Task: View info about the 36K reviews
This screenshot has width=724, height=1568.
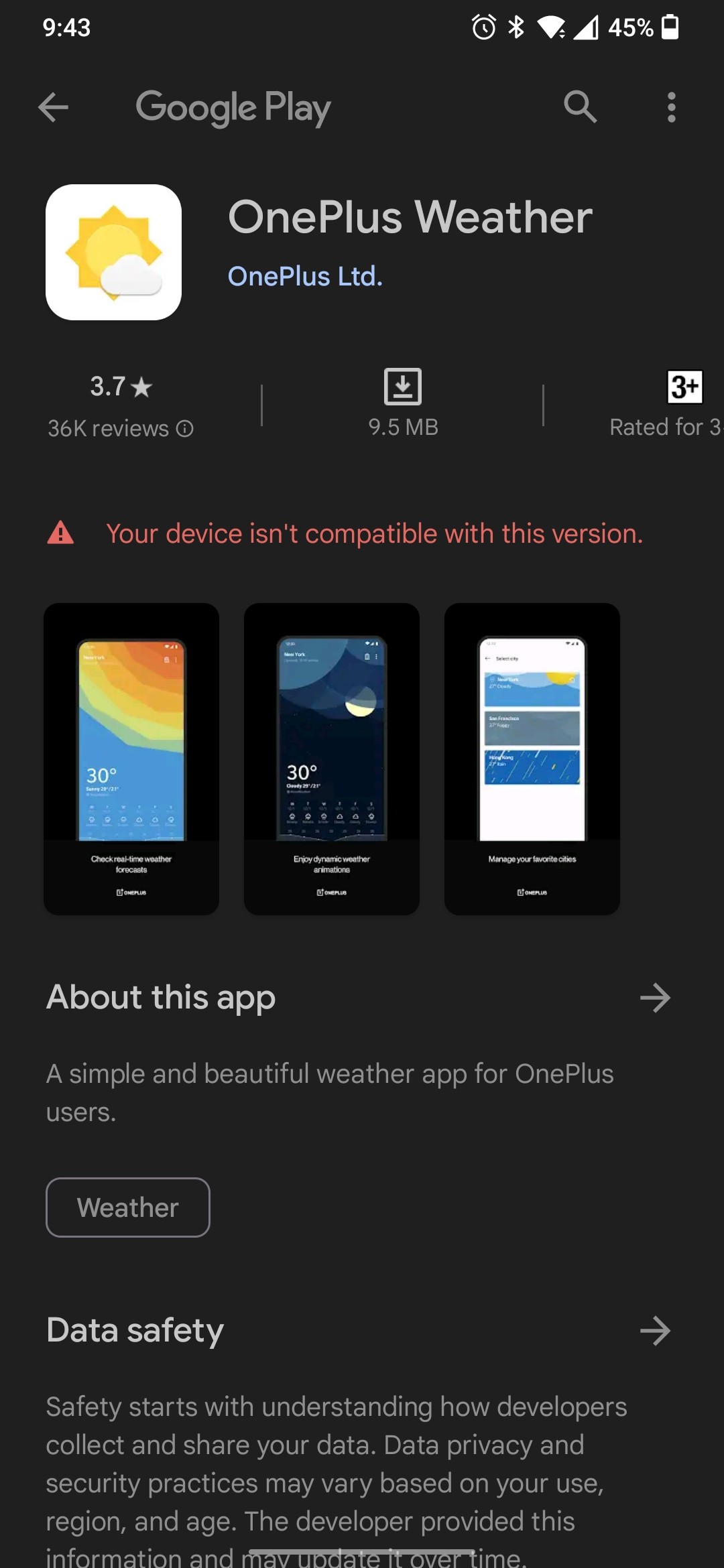Action: pyautogui.click(x=185, y=429)
